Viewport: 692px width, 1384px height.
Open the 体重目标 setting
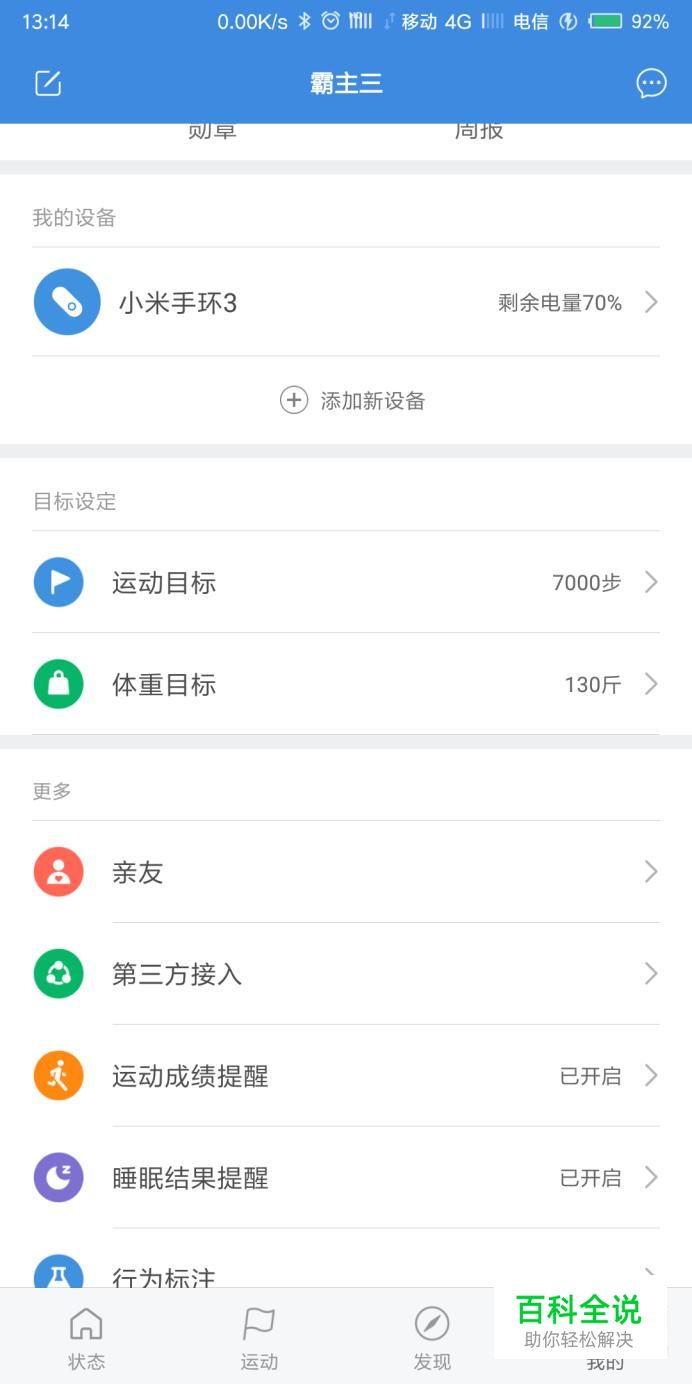pyautogui.click(x=345, y=684)
